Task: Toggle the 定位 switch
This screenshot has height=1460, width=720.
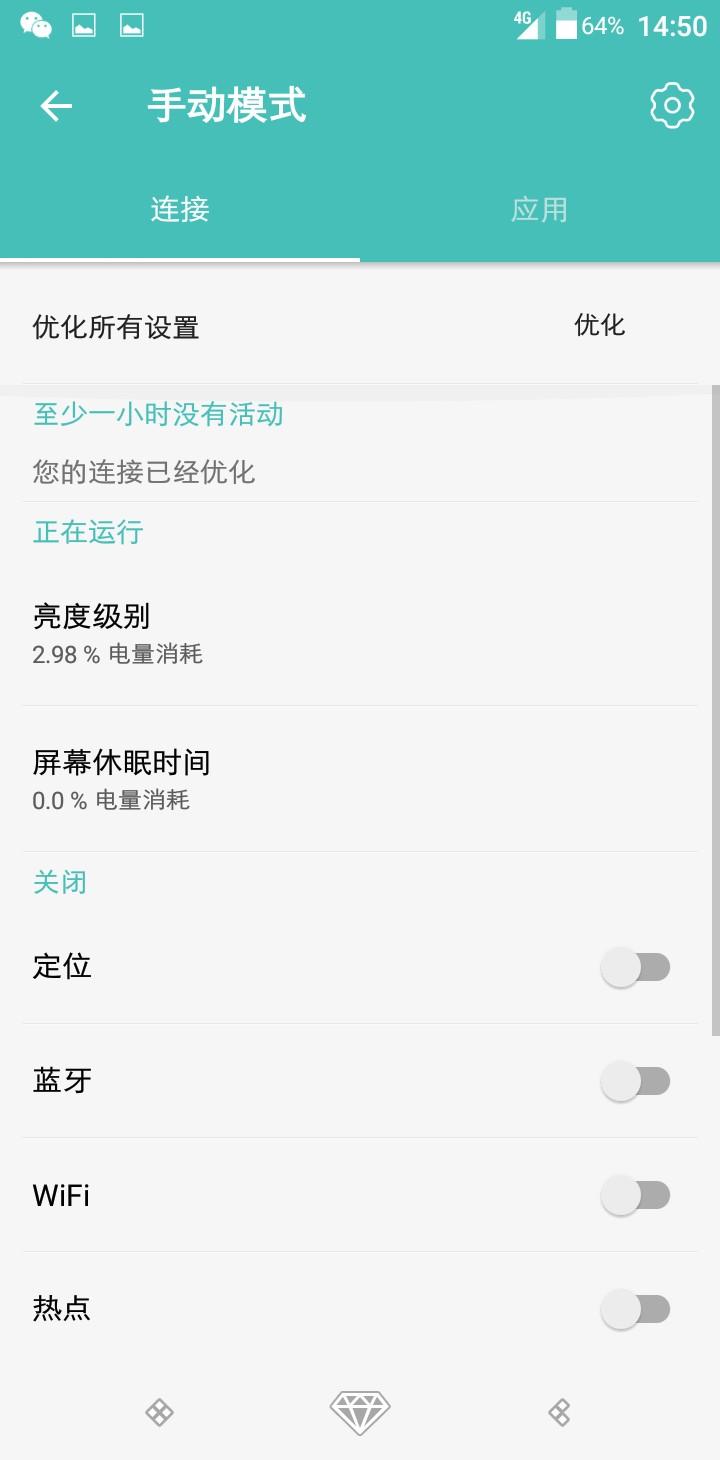Action: pos(635,967)
